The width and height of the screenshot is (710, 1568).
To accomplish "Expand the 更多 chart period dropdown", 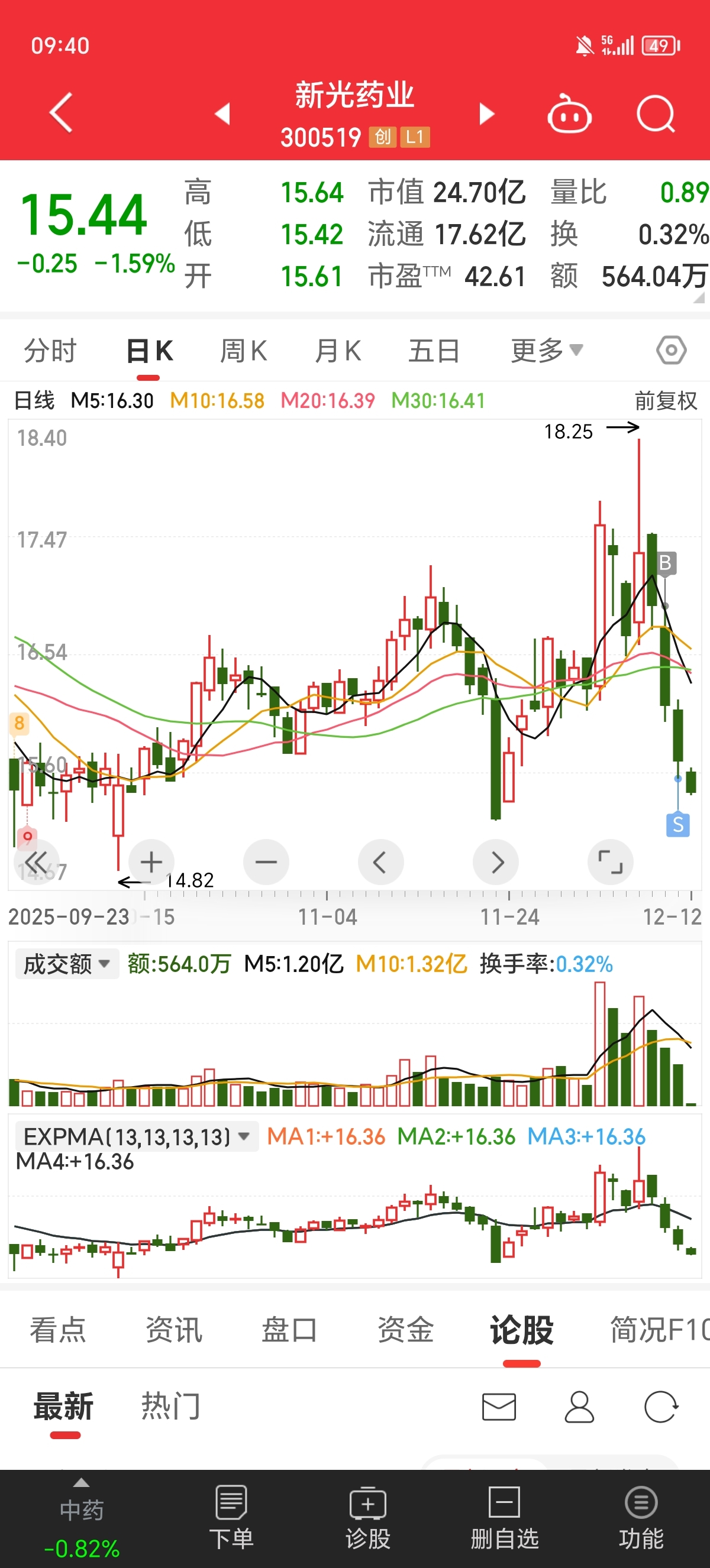I will click(546, 351).
